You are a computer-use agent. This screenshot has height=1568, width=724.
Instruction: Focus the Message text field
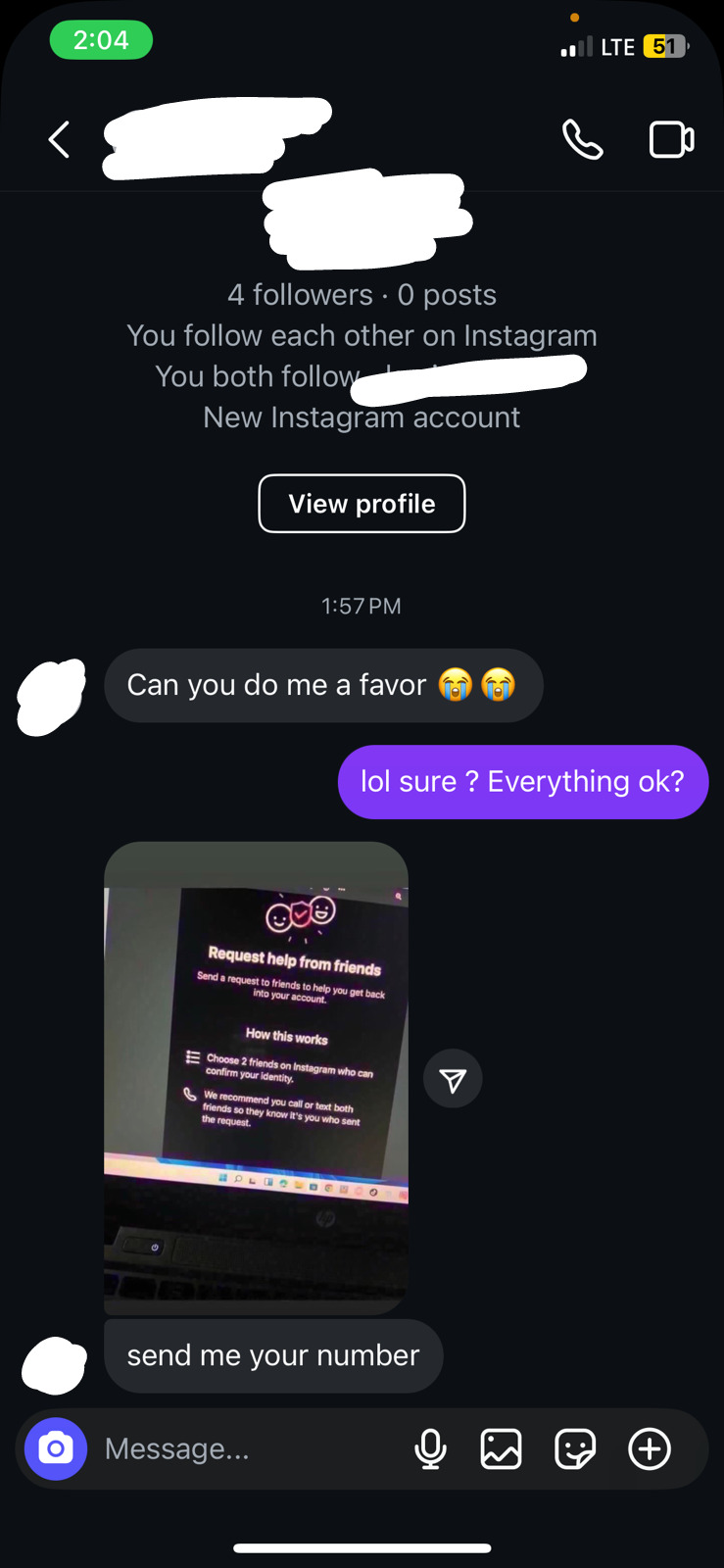tap(245, 1448)
